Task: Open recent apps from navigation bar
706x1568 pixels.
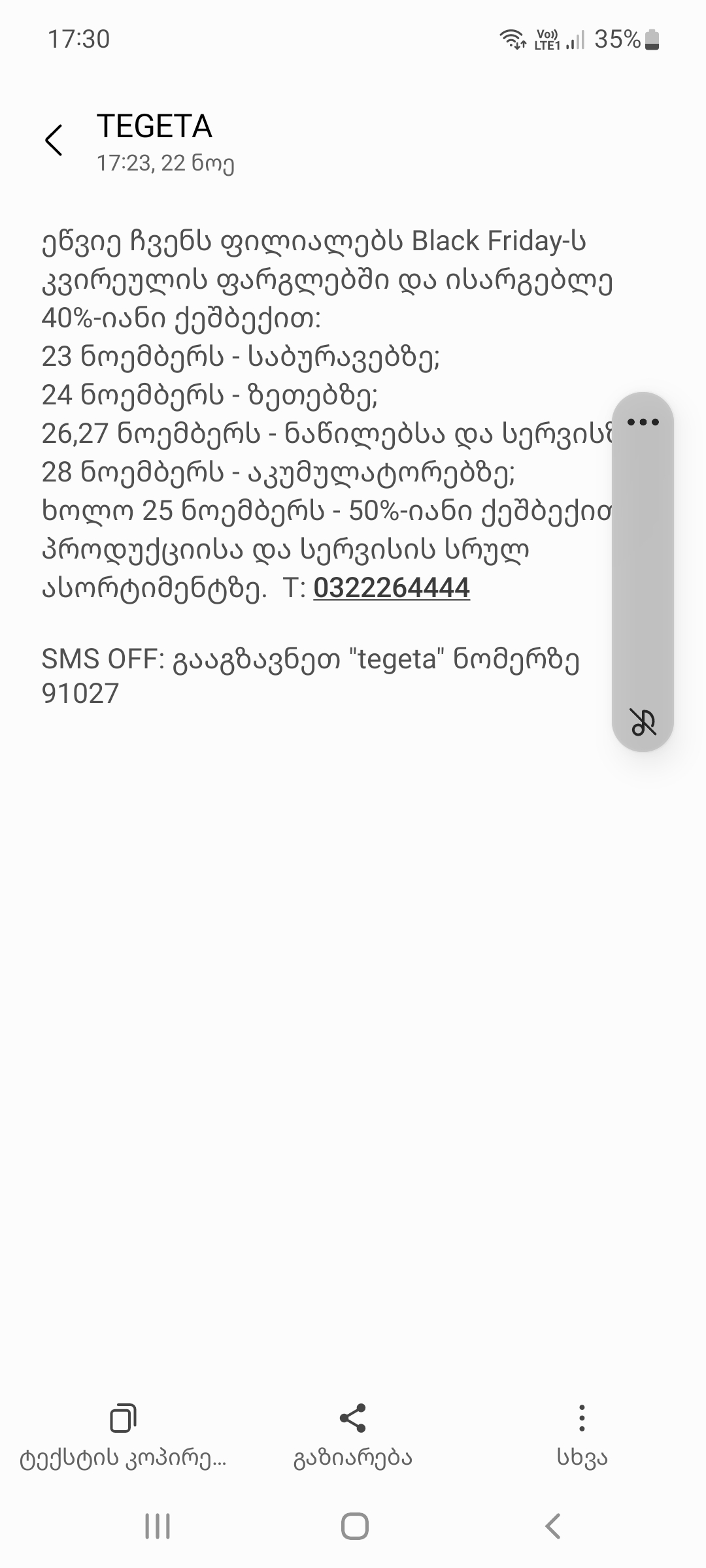Action: point(158,1527)
